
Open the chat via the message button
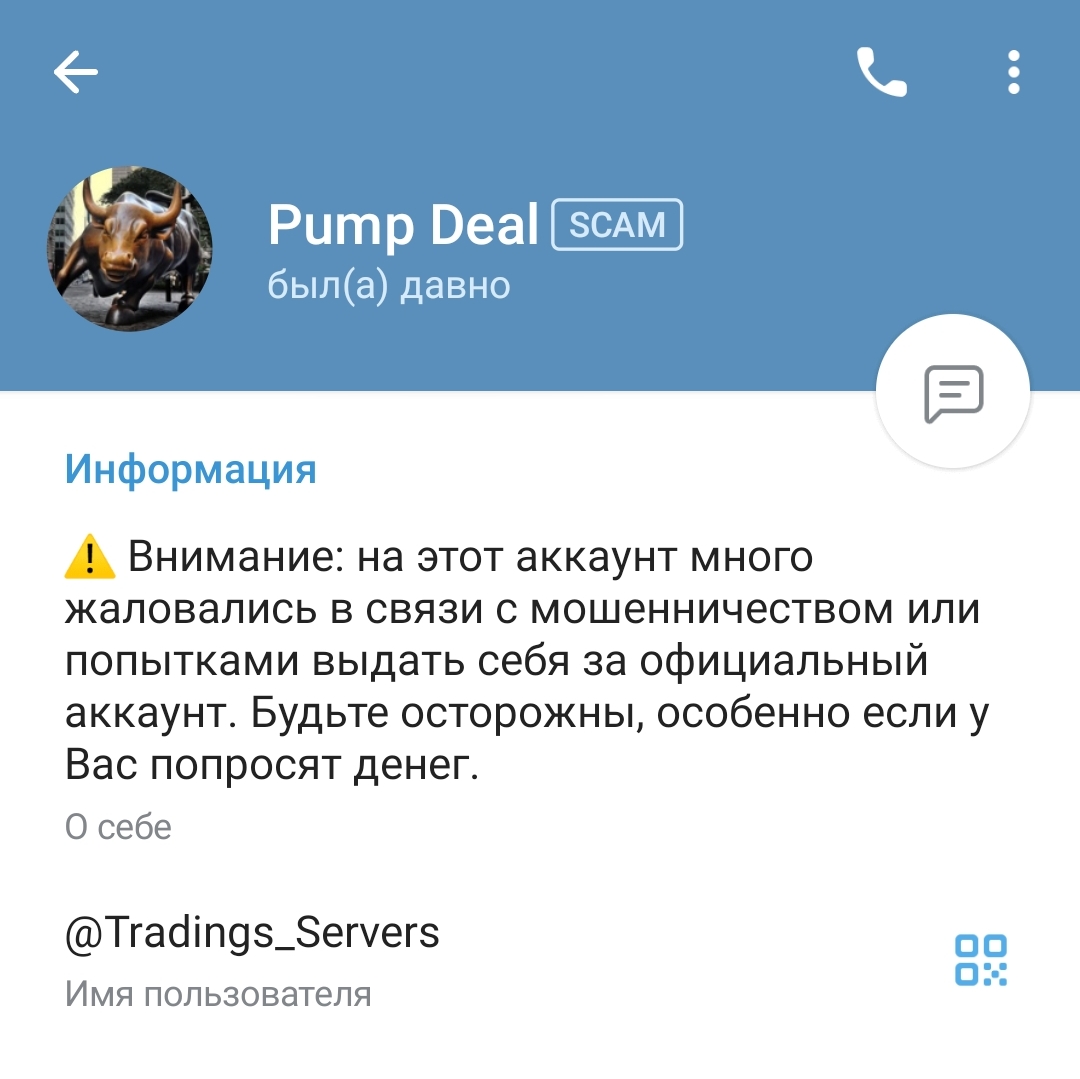(x=952, y=392)
